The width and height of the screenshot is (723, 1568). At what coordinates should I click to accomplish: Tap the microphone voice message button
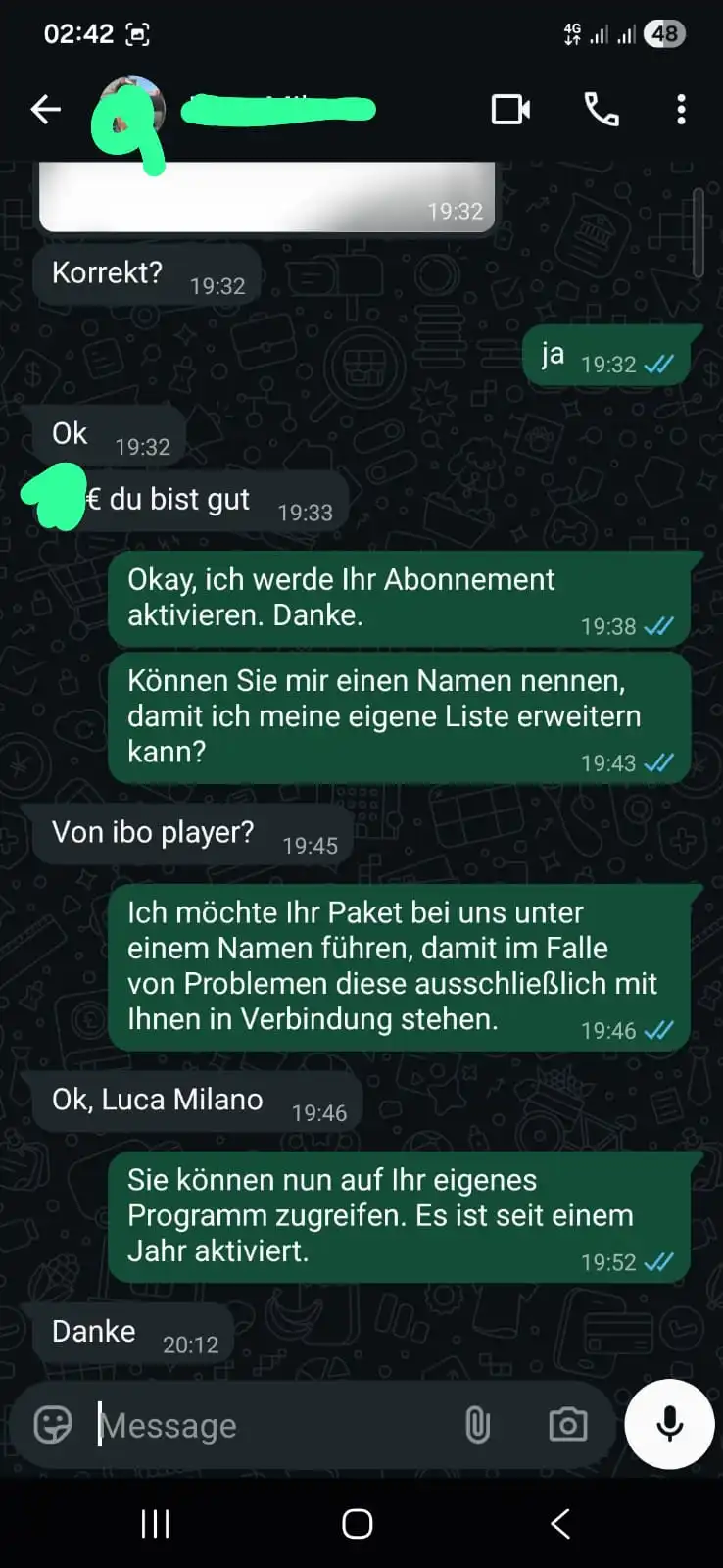pos(670,1424)
